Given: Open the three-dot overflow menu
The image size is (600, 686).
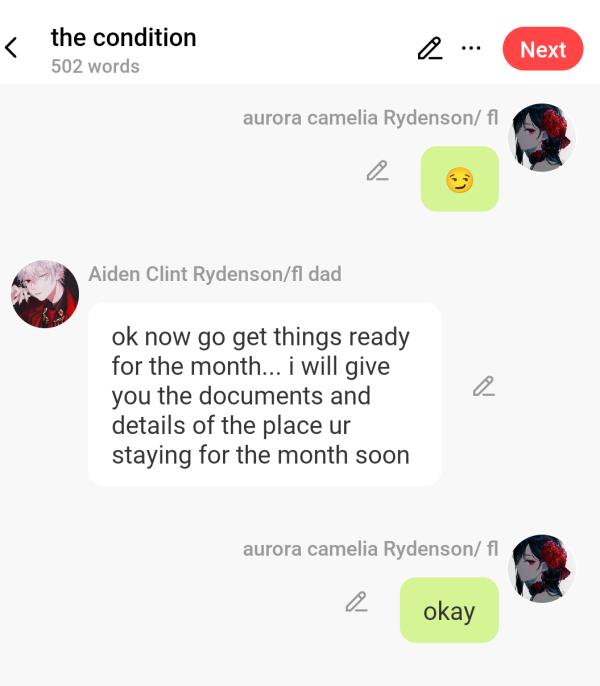Looking at the screenshot, I should tap(471, 48).
